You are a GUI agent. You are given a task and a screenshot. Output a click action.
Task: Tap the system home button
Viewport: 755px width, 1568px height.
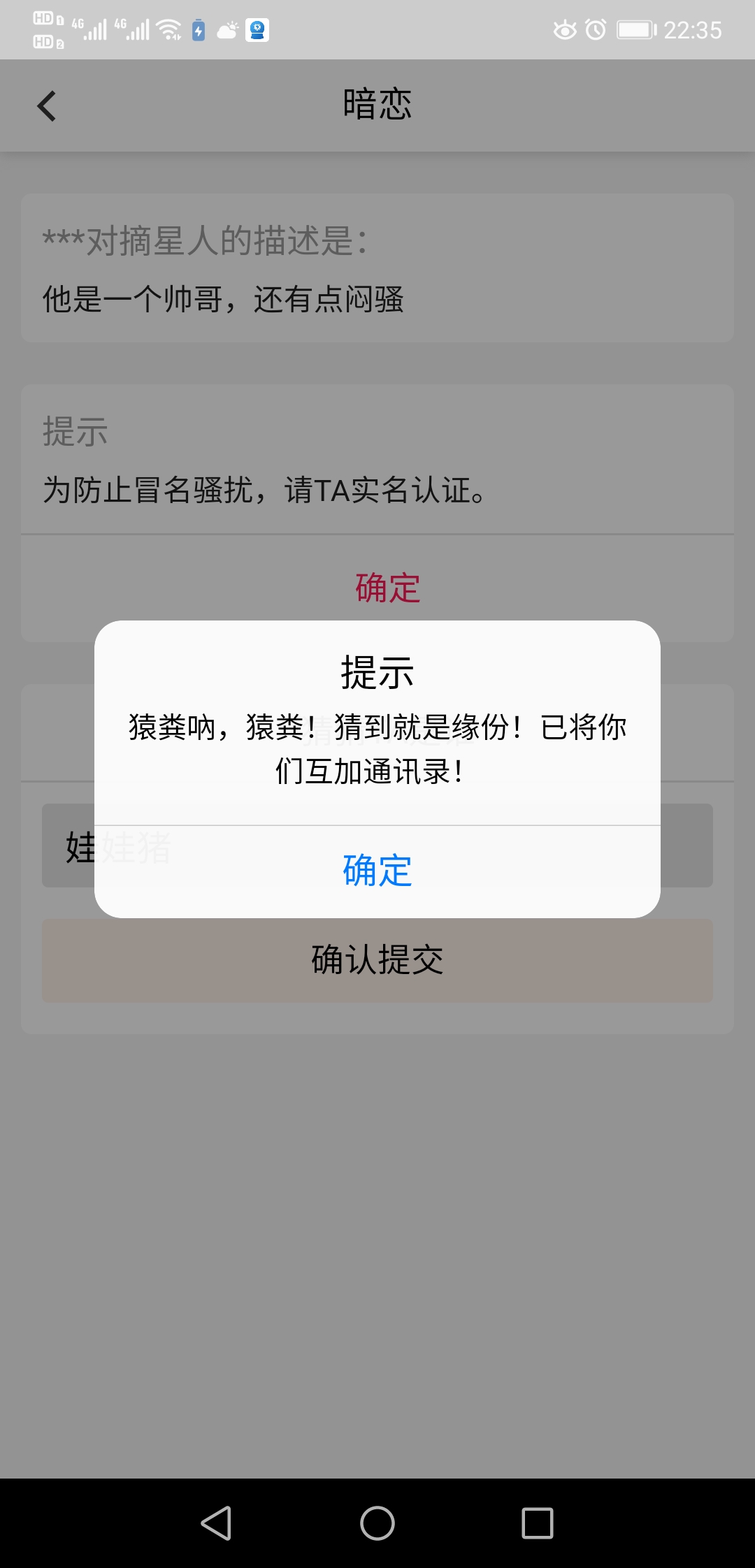[377, 1523]
